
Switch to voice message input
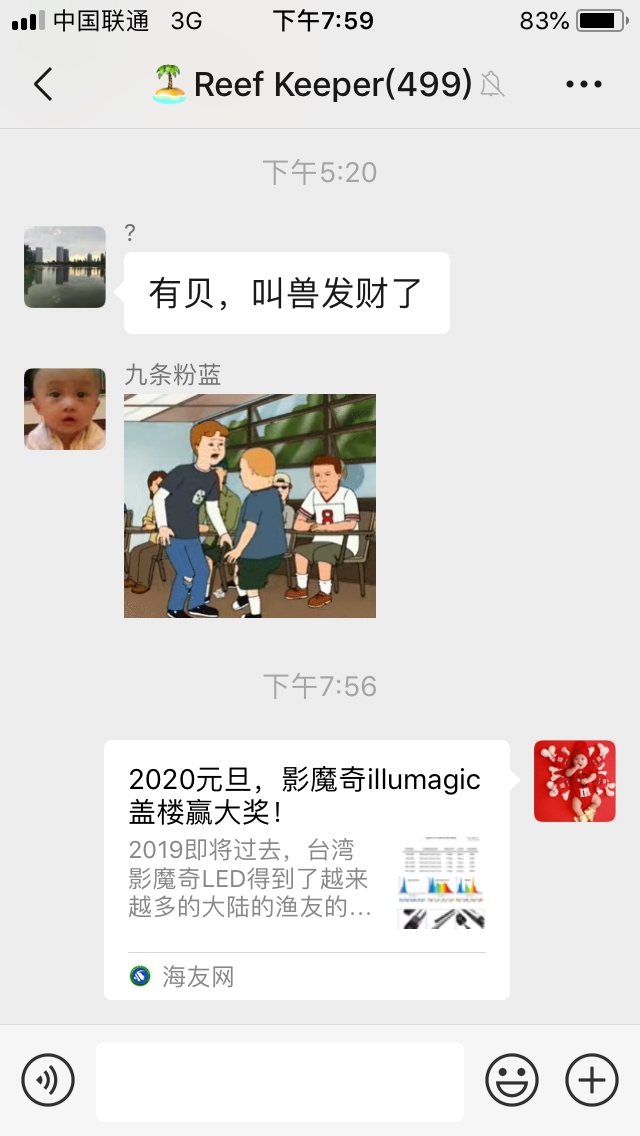point(48,1080)
